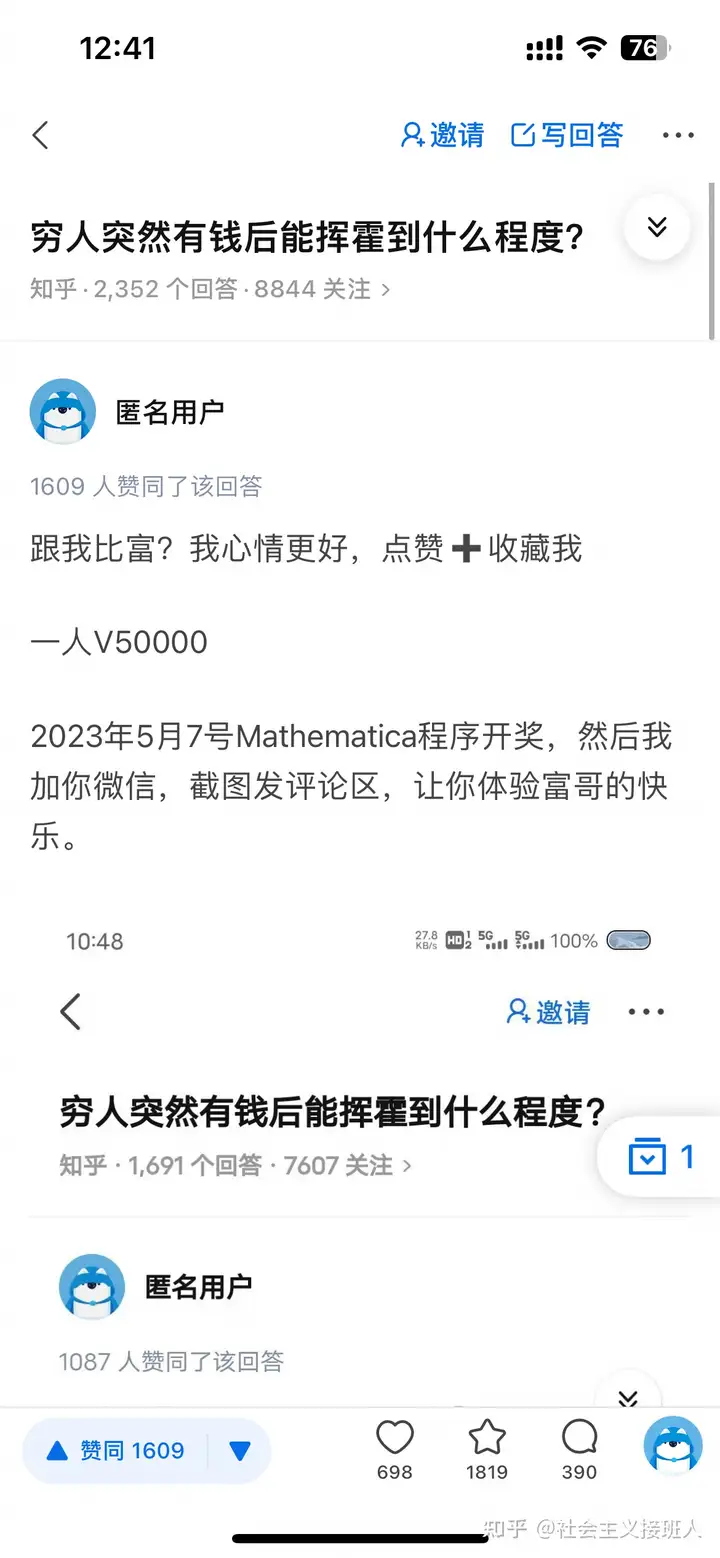Open the question's answers and followers details
This screenshot has height=1558, width=720.
point(210,289)
